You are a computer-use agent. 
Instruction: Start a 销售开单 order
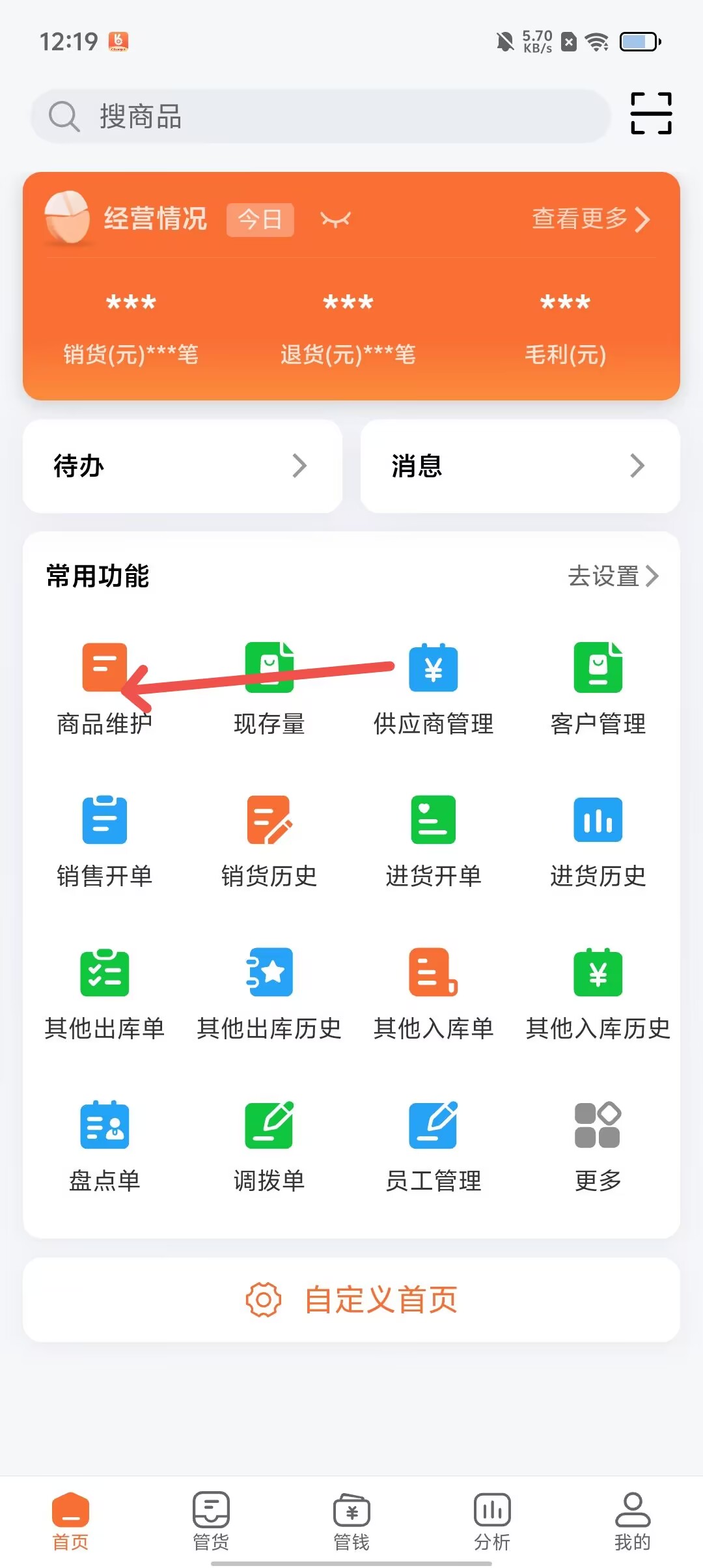(104, 841)
